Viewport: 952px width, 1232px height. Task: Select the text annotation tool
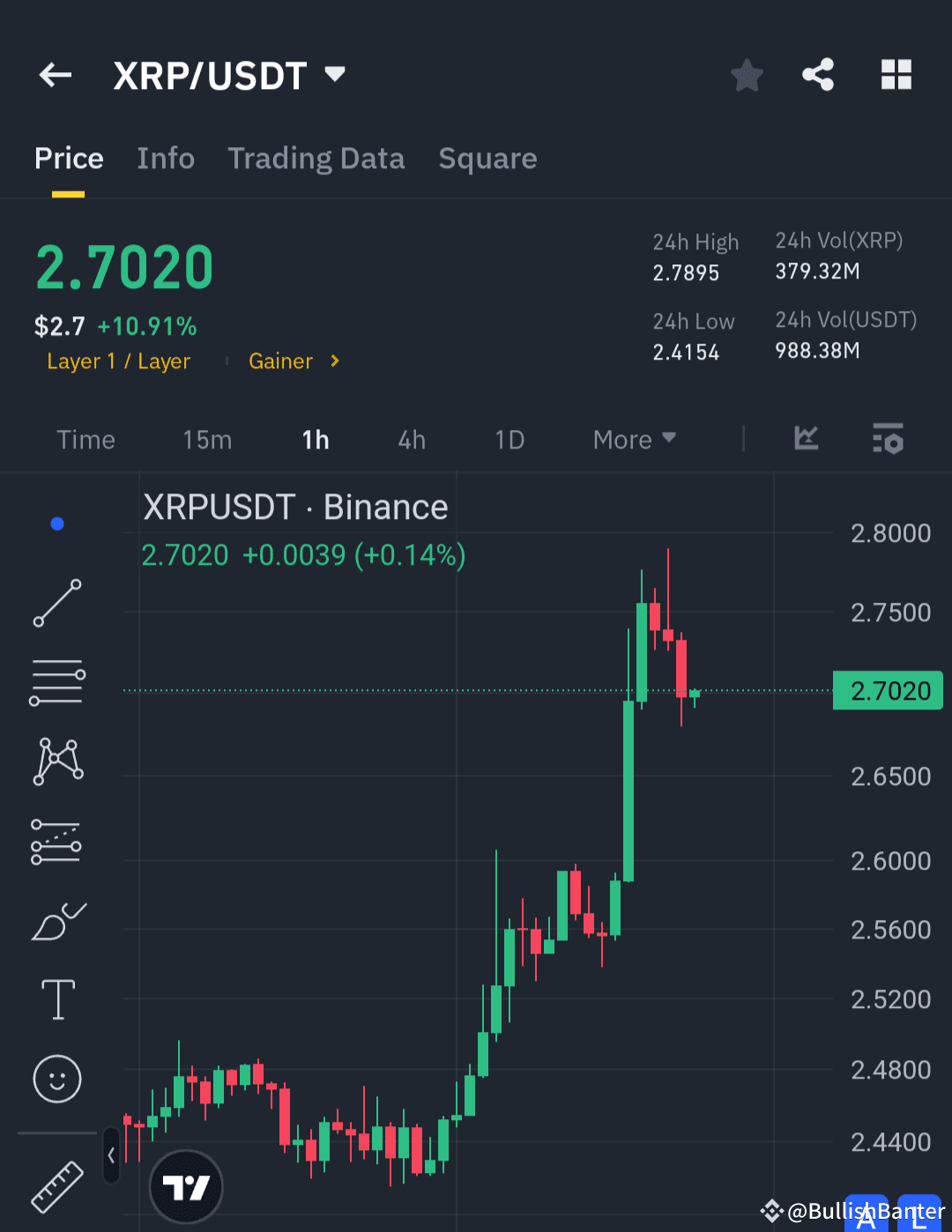[x=56, y=999]
